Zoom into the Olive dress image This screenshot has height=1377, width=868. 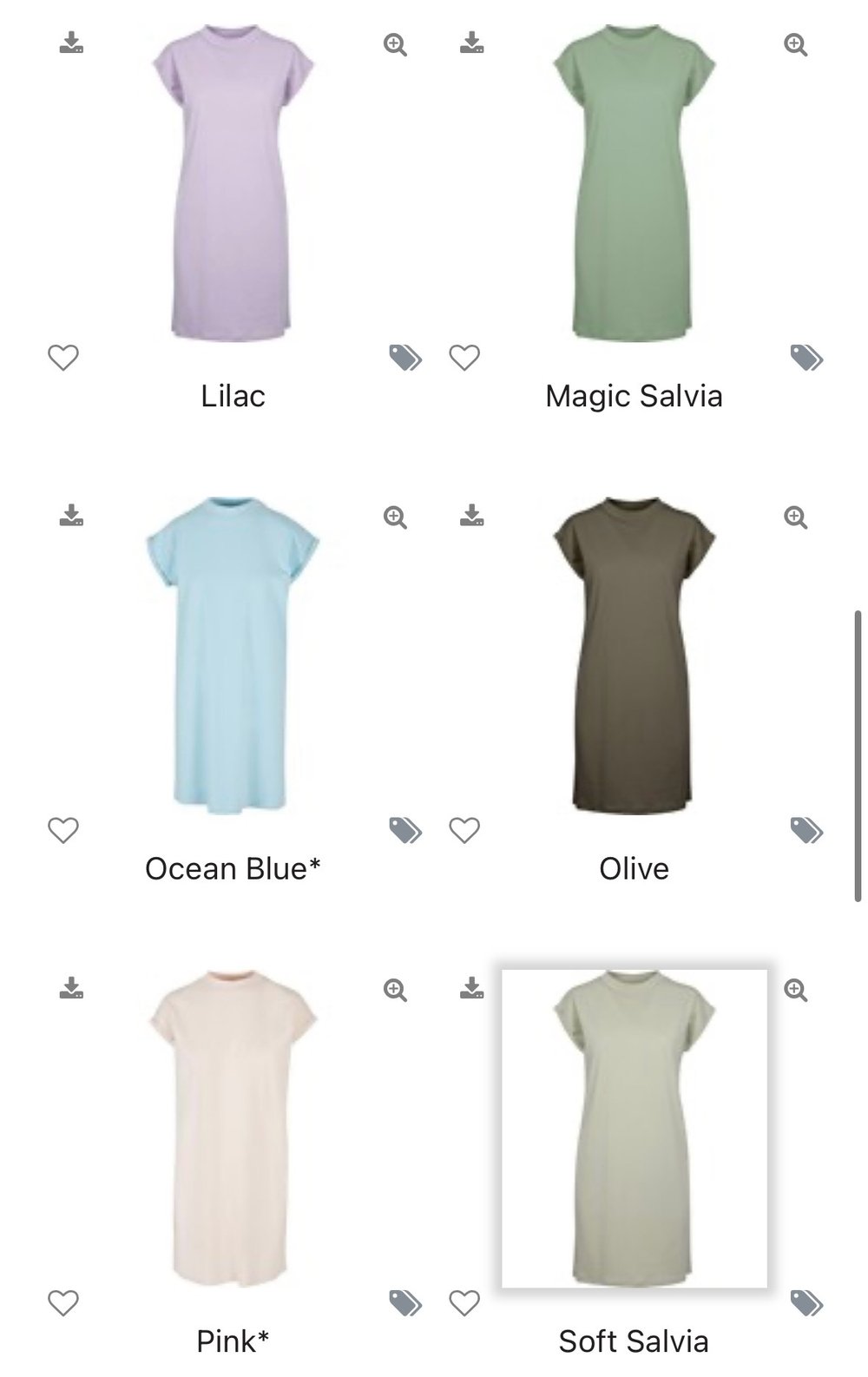[x=796, y=517]
